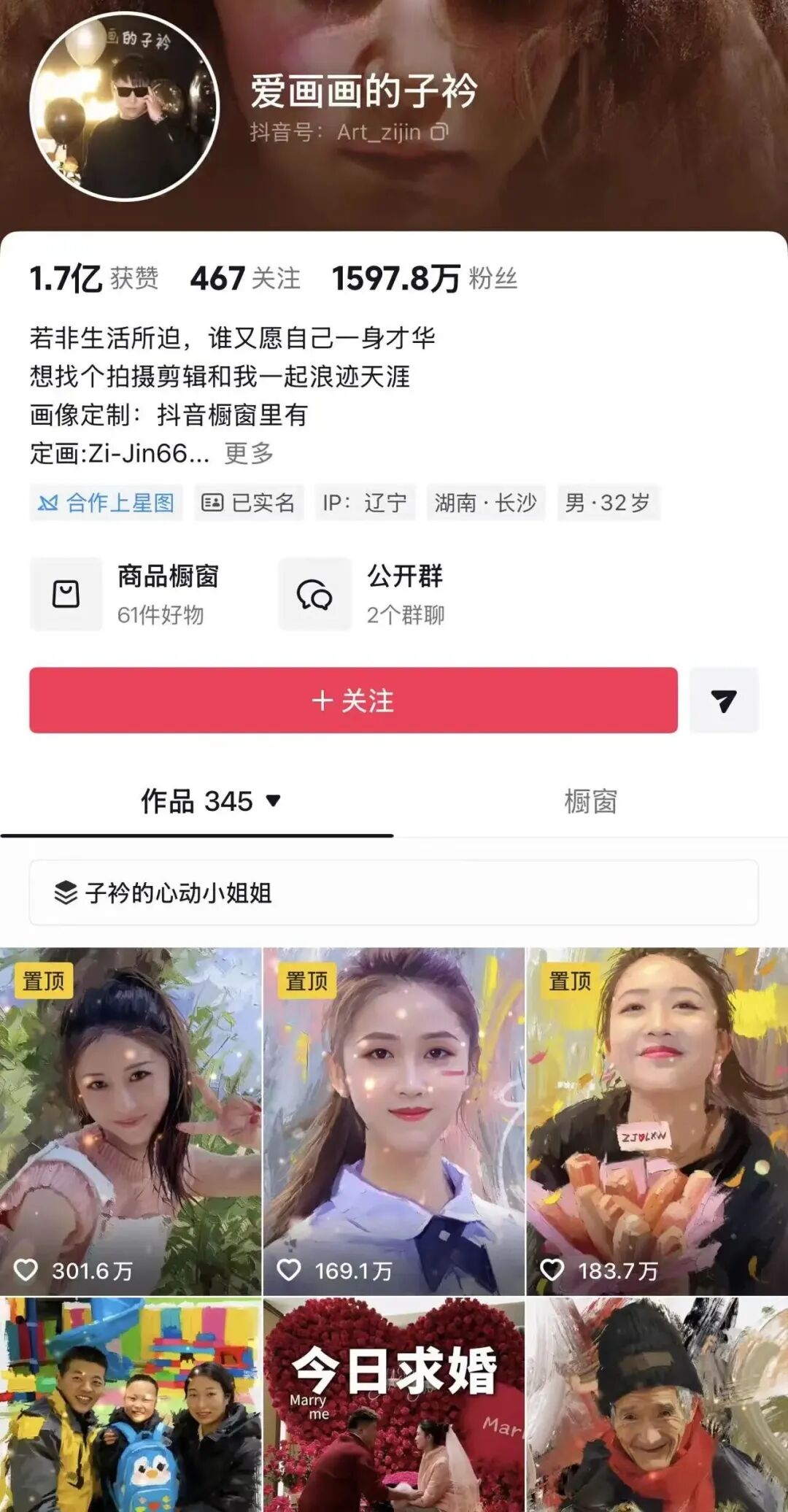The width and height of the screenshot is (788, 1512).
Task: View the 1597.8万 粉丝 followers list
Action: pos(425,278)
